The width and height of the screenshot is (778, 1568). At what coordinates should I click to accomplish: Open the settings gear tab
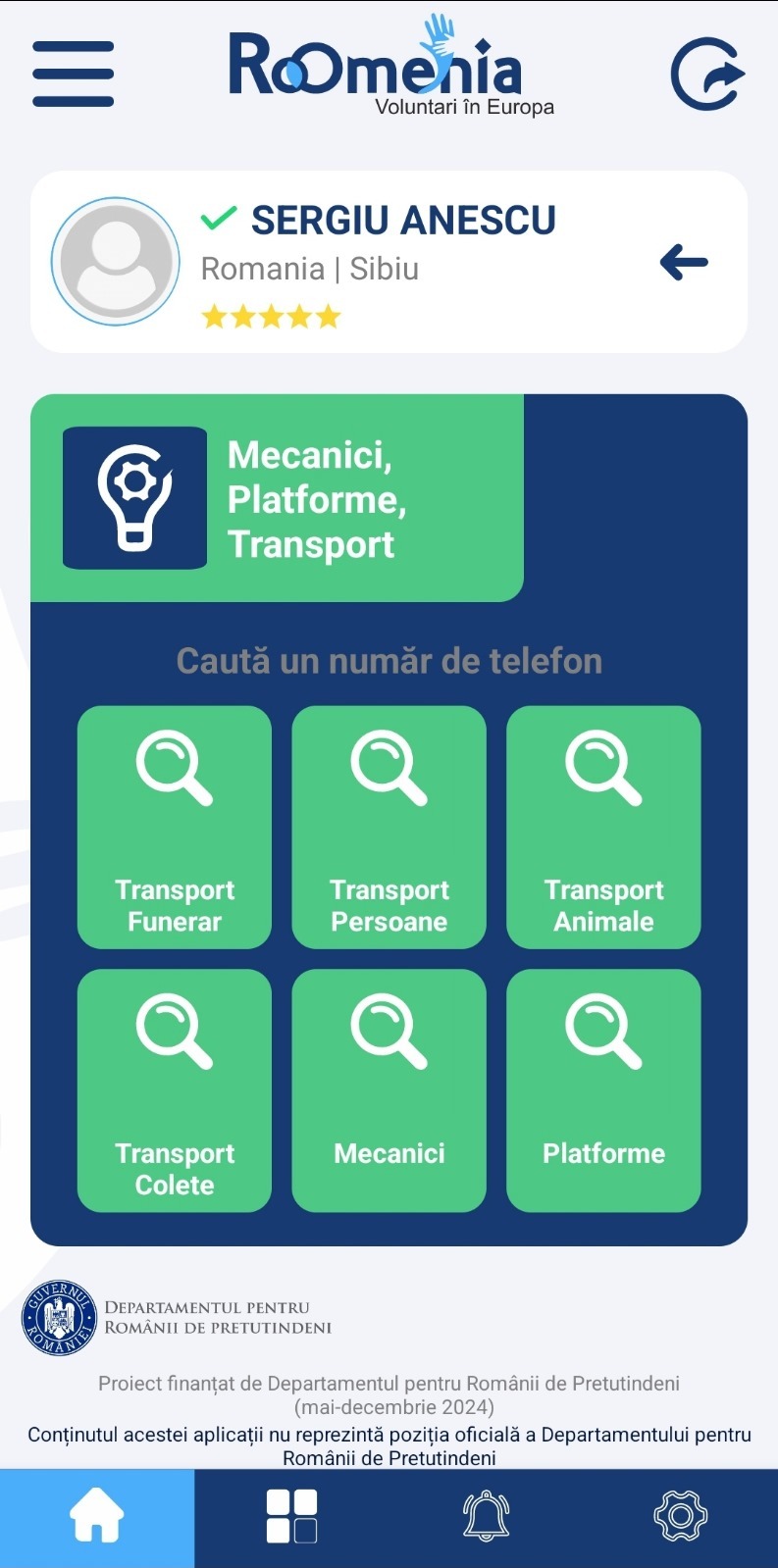pos(681,1517)
